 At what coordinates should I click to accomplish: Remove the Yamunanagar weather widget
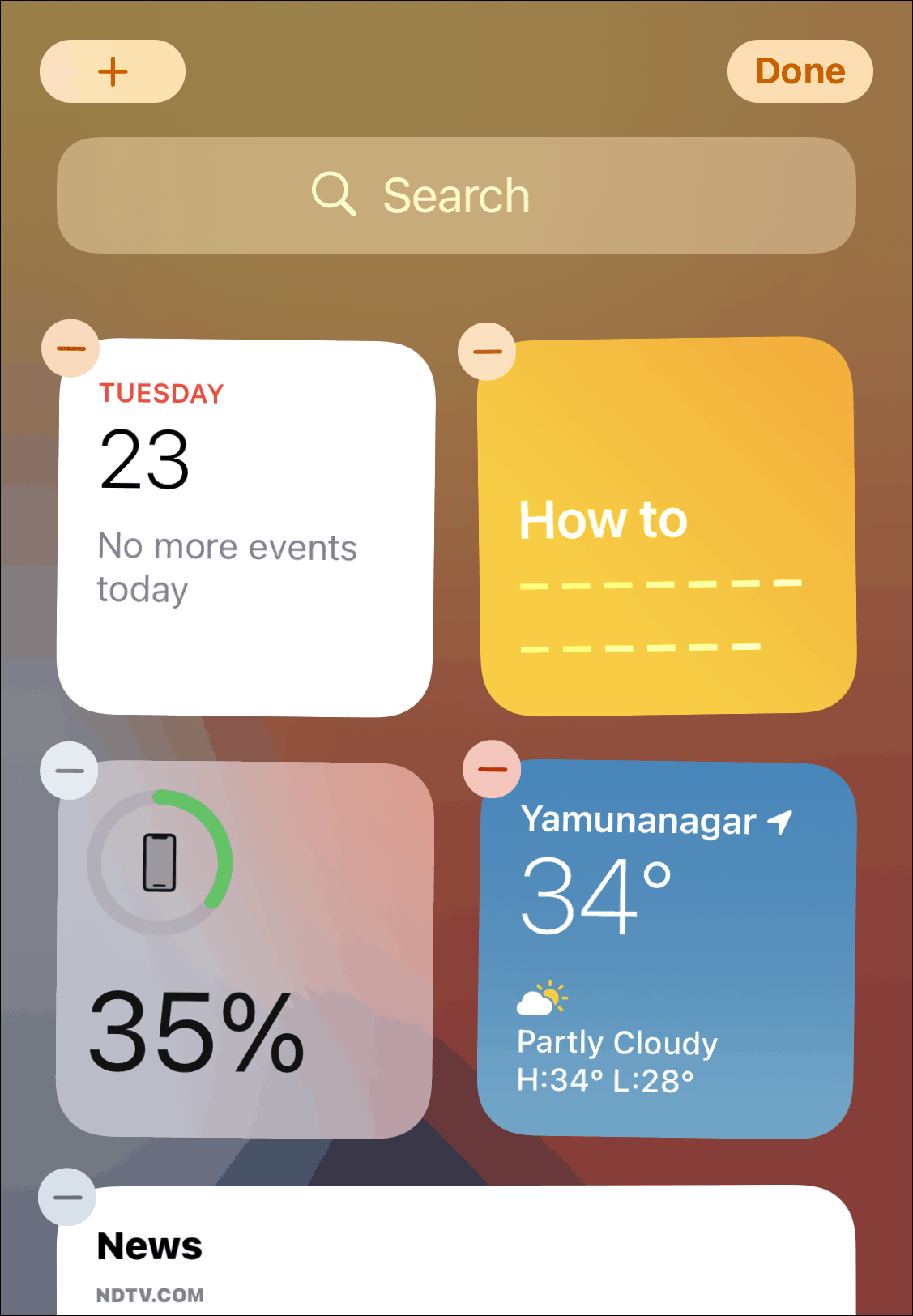(492, 769)
